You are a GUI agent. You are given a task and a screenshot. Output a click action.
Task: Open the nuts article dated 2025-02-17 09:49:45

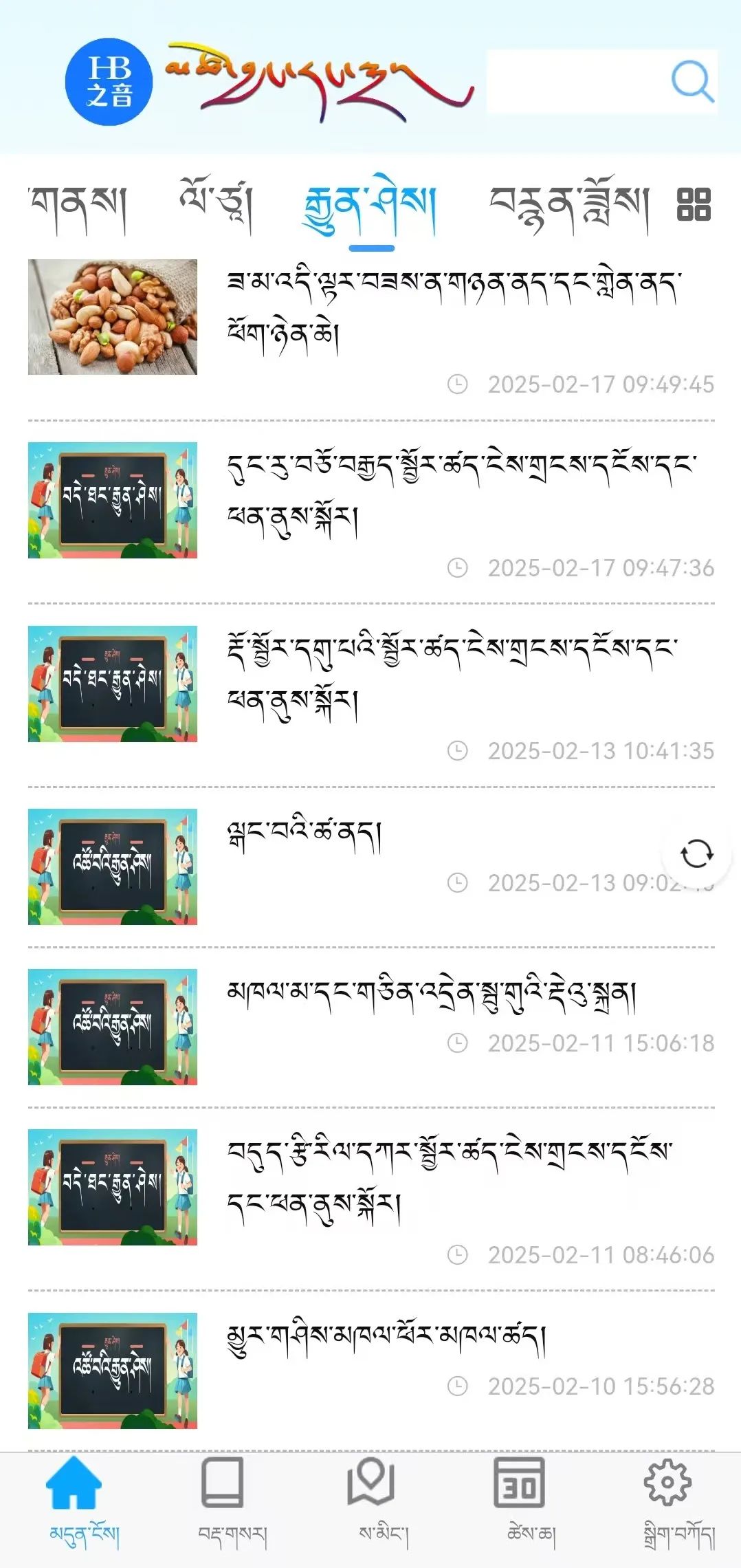tap(371, 328)
